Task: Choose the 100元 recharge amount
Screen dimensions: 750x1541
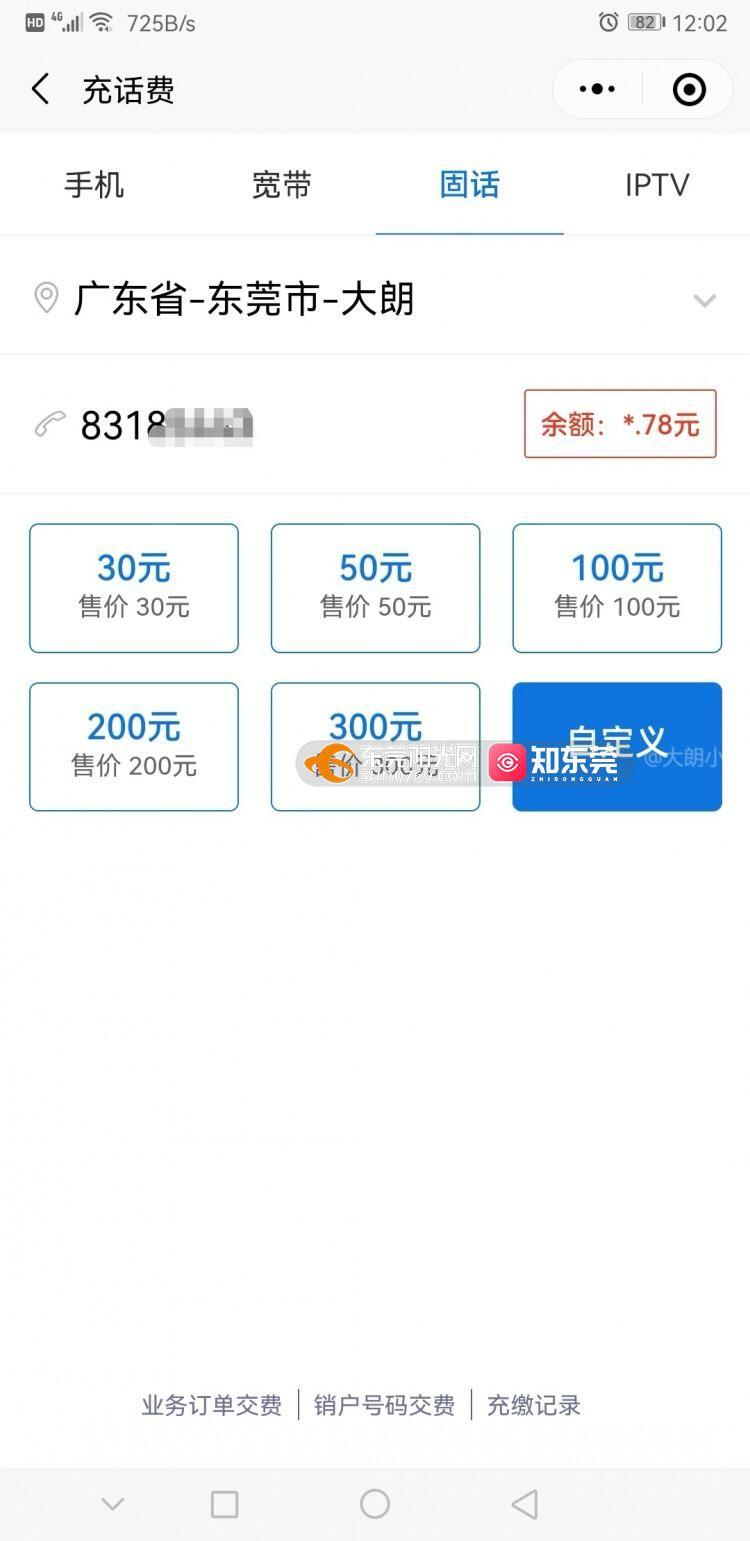Action: (617, 588)
